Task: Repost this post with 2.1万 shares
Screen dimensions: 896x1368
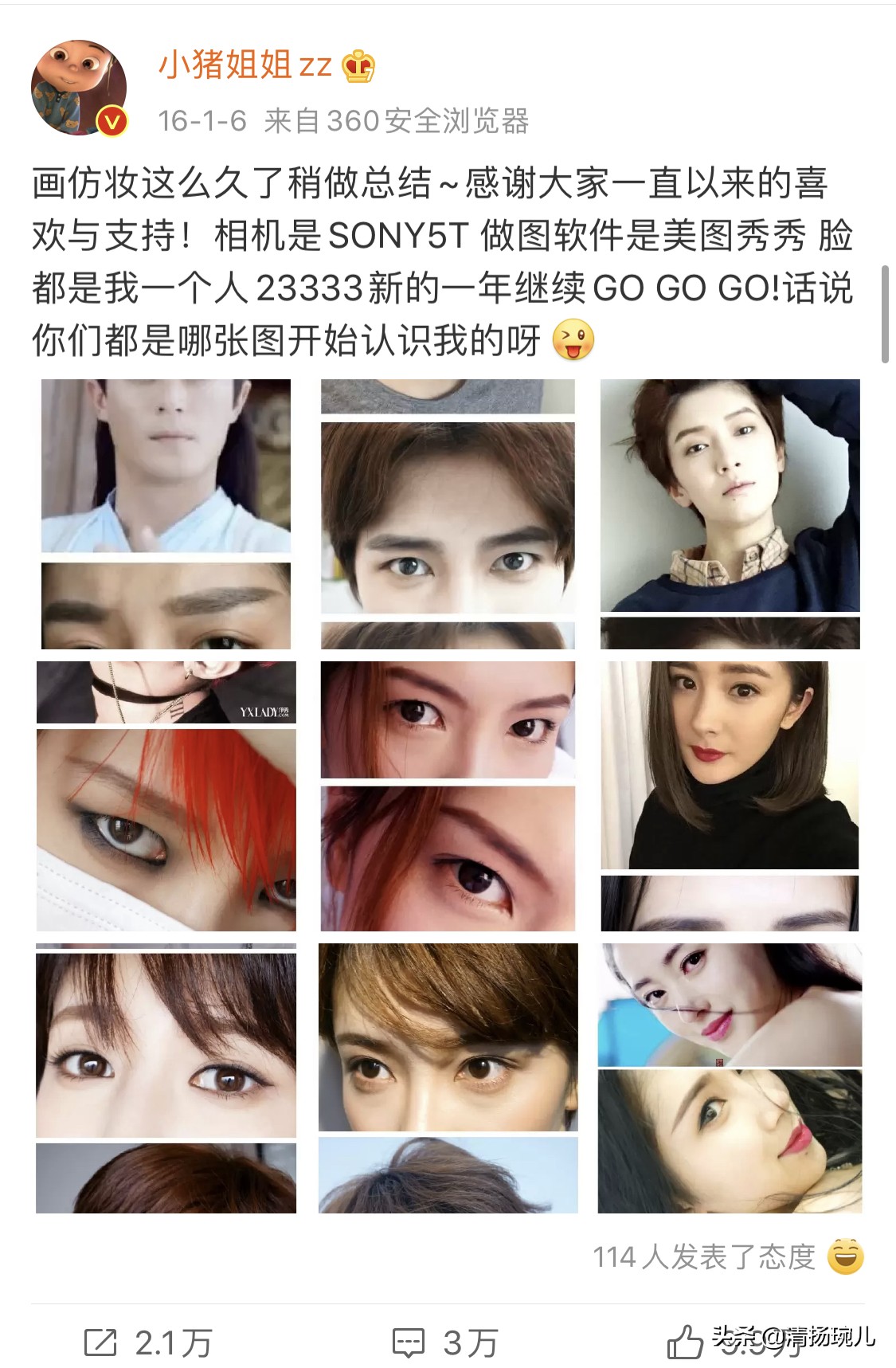Action: (x=148, y=1343)
